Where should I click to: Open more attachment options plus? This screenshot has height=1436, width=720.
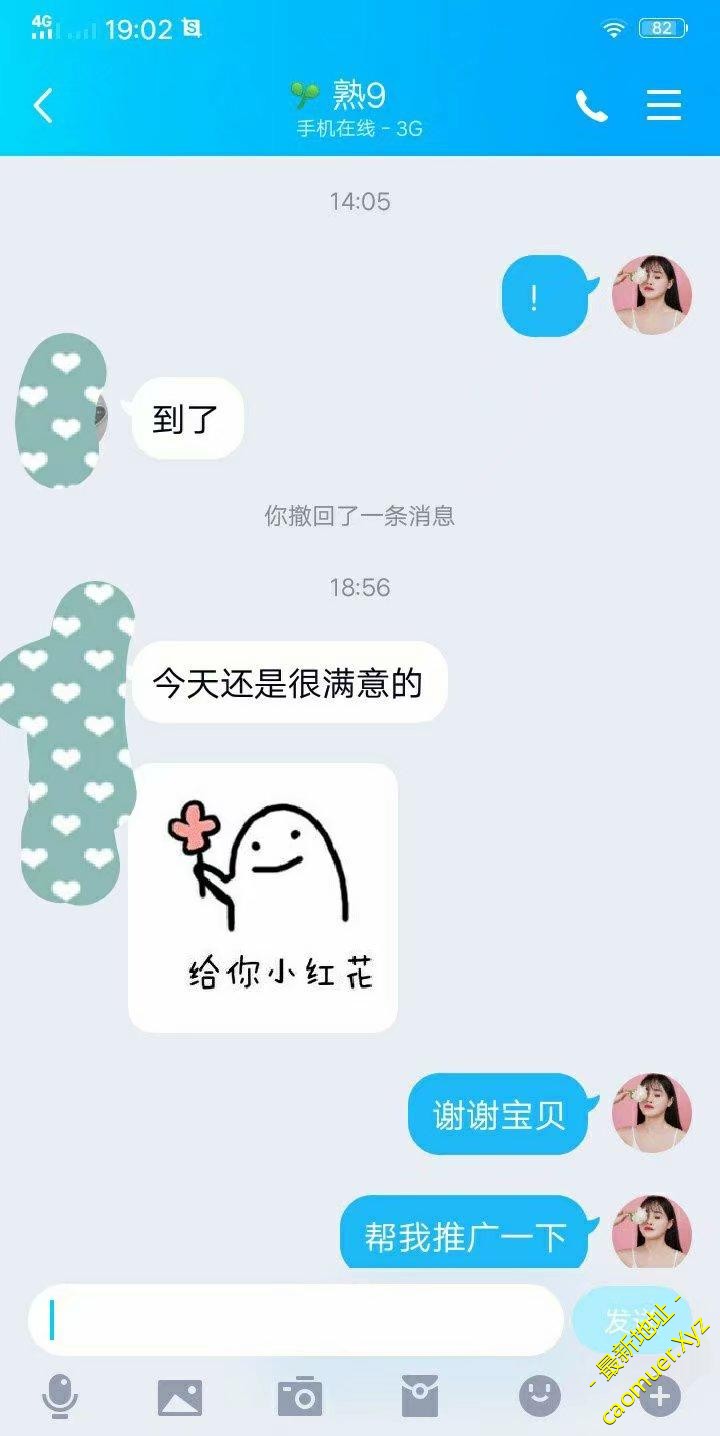click(x=660, y=1396)
